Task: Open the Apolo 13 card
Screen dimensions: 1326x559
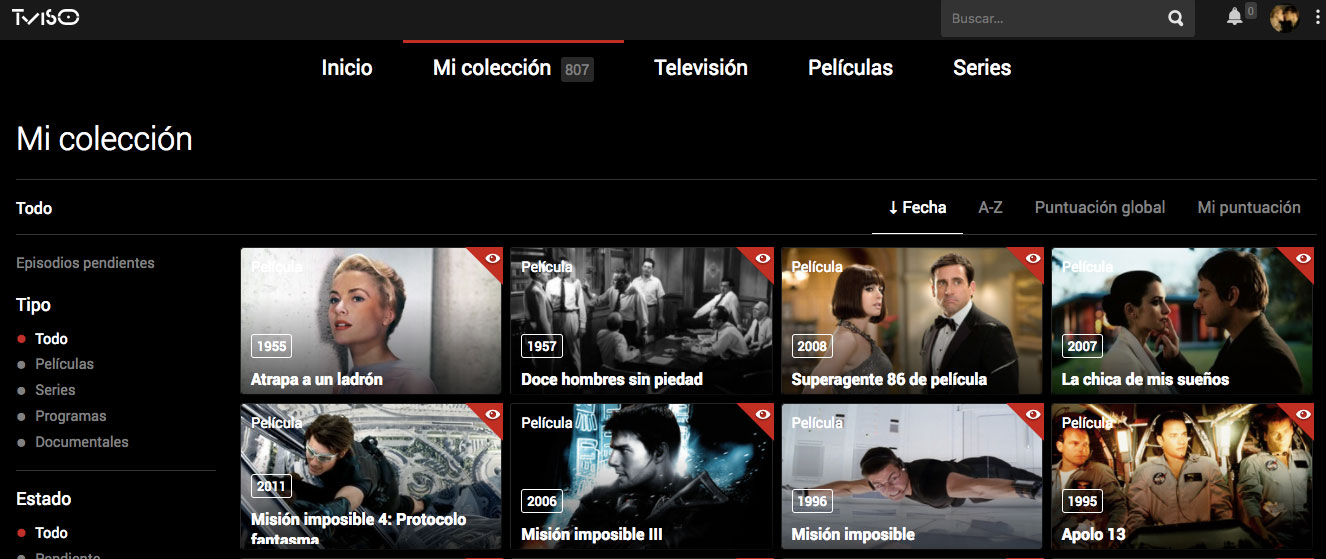Action: pos(1181,476)
